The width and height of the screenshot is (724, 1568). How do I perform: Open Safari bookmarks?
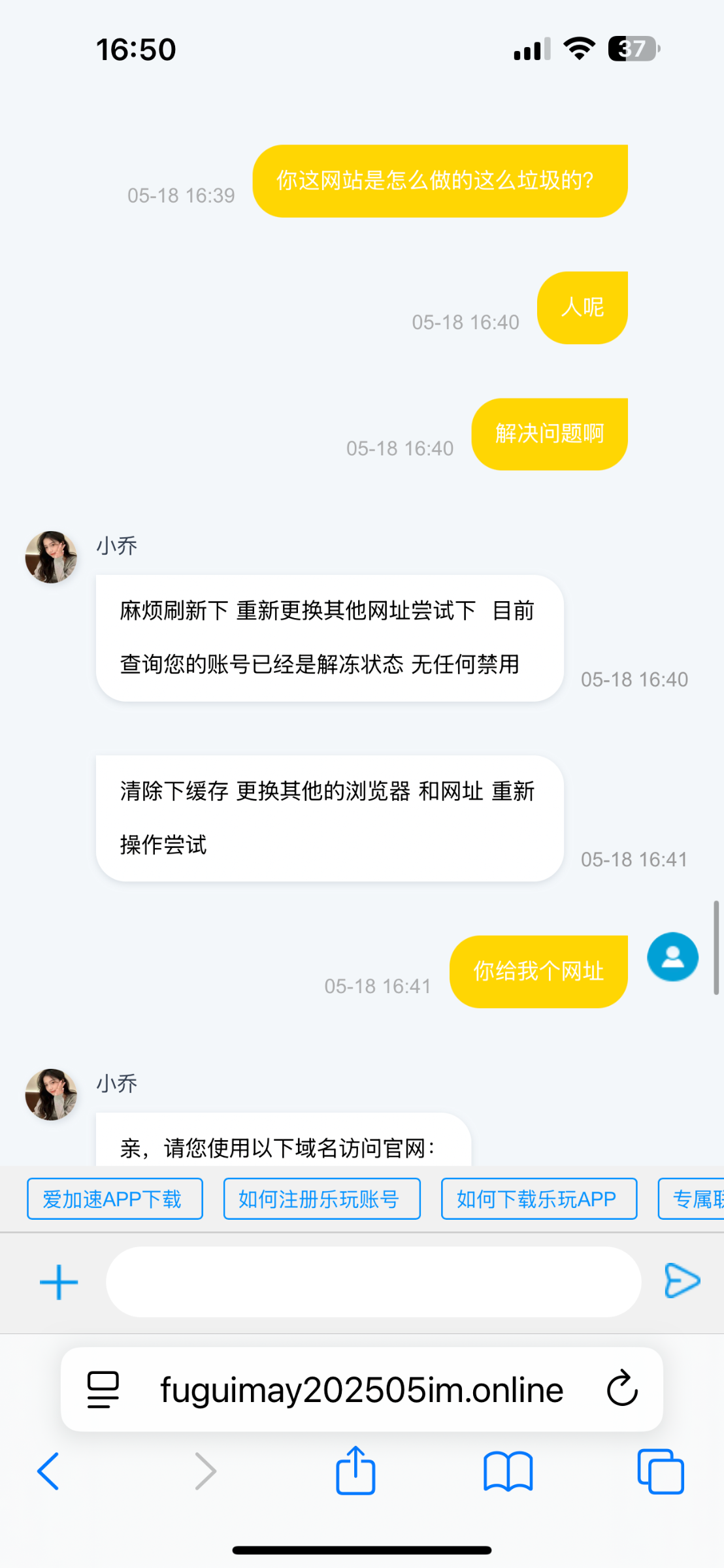pyautogui.click(x=508, y=1471)
